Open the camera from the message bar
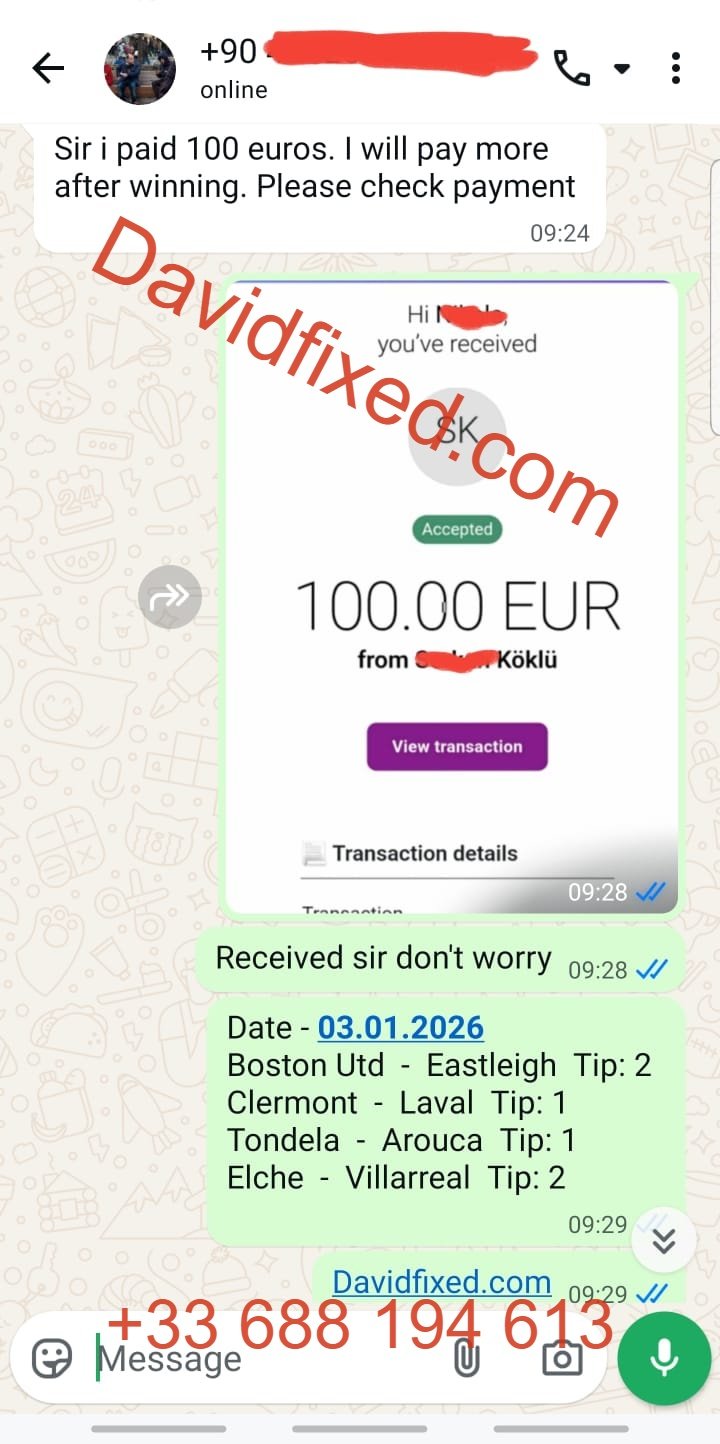The height and width of the screenshot is (1444, 720). click(x=562, y=1358)
